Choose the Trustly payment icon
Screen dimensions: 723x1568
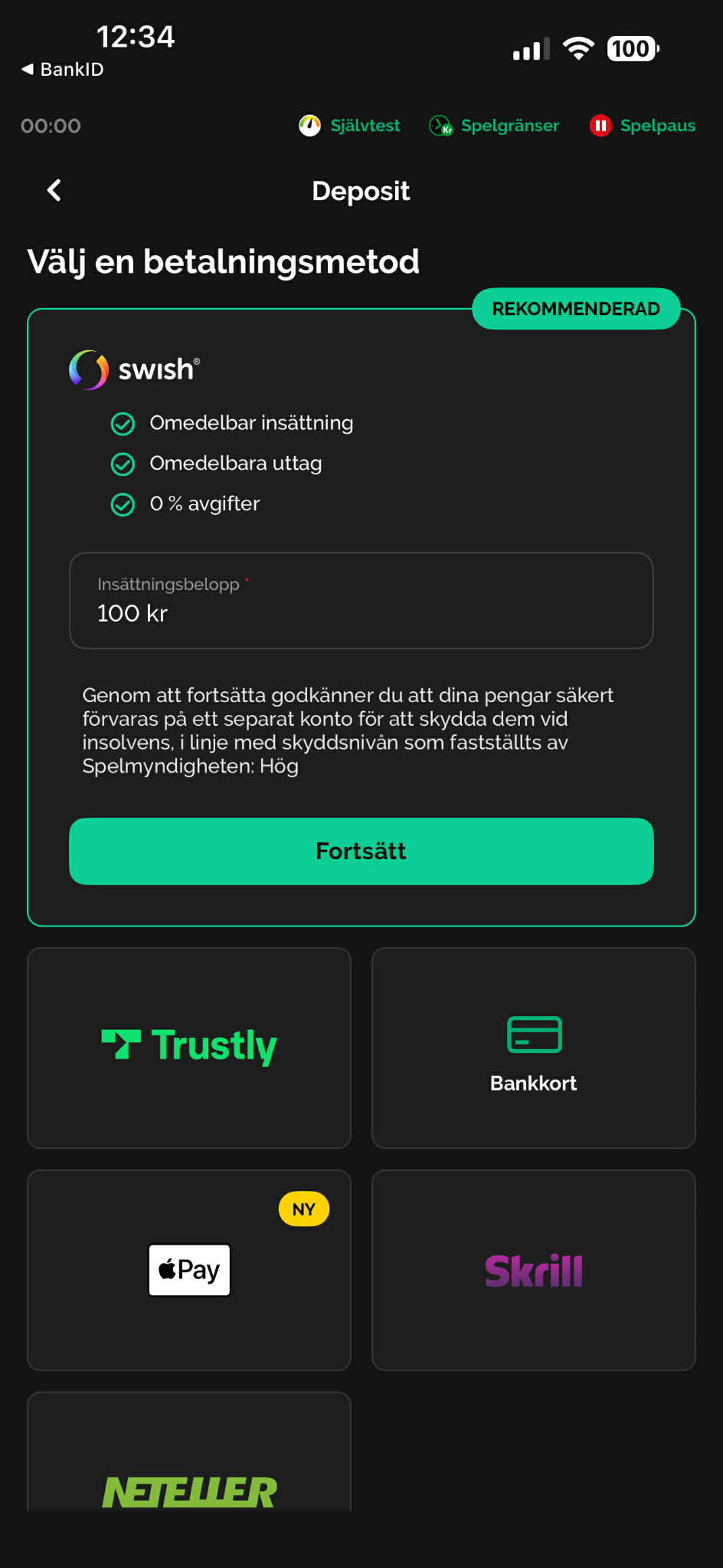point(188,1045)
